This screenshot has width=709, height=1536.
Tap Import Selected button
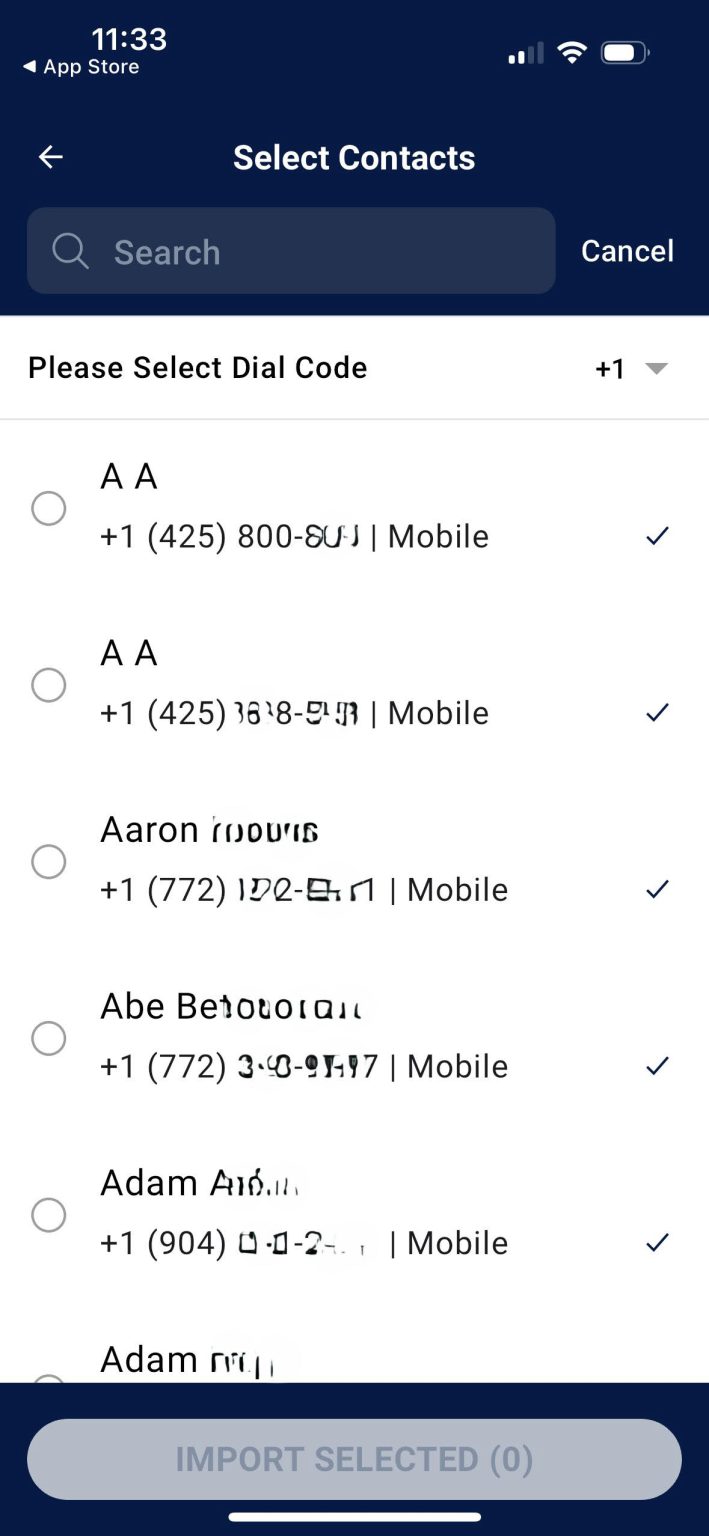354,1459
